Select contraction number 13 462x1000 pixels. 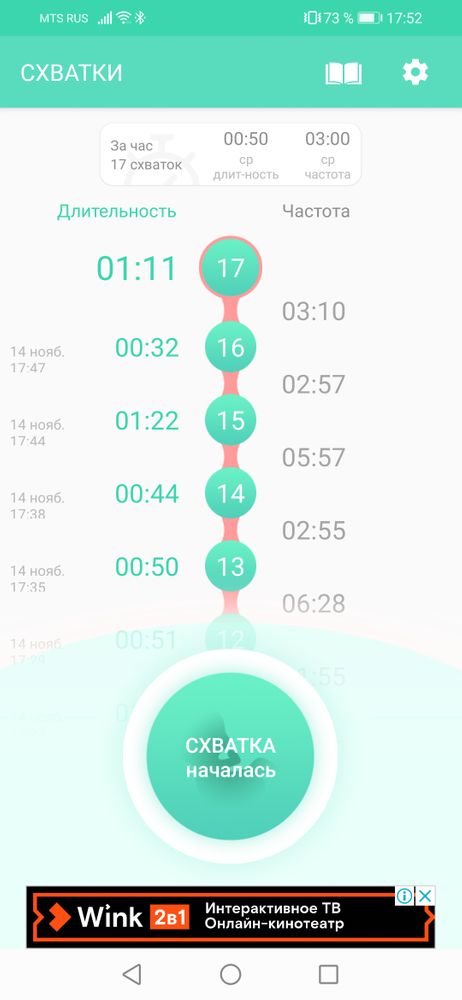230,566
